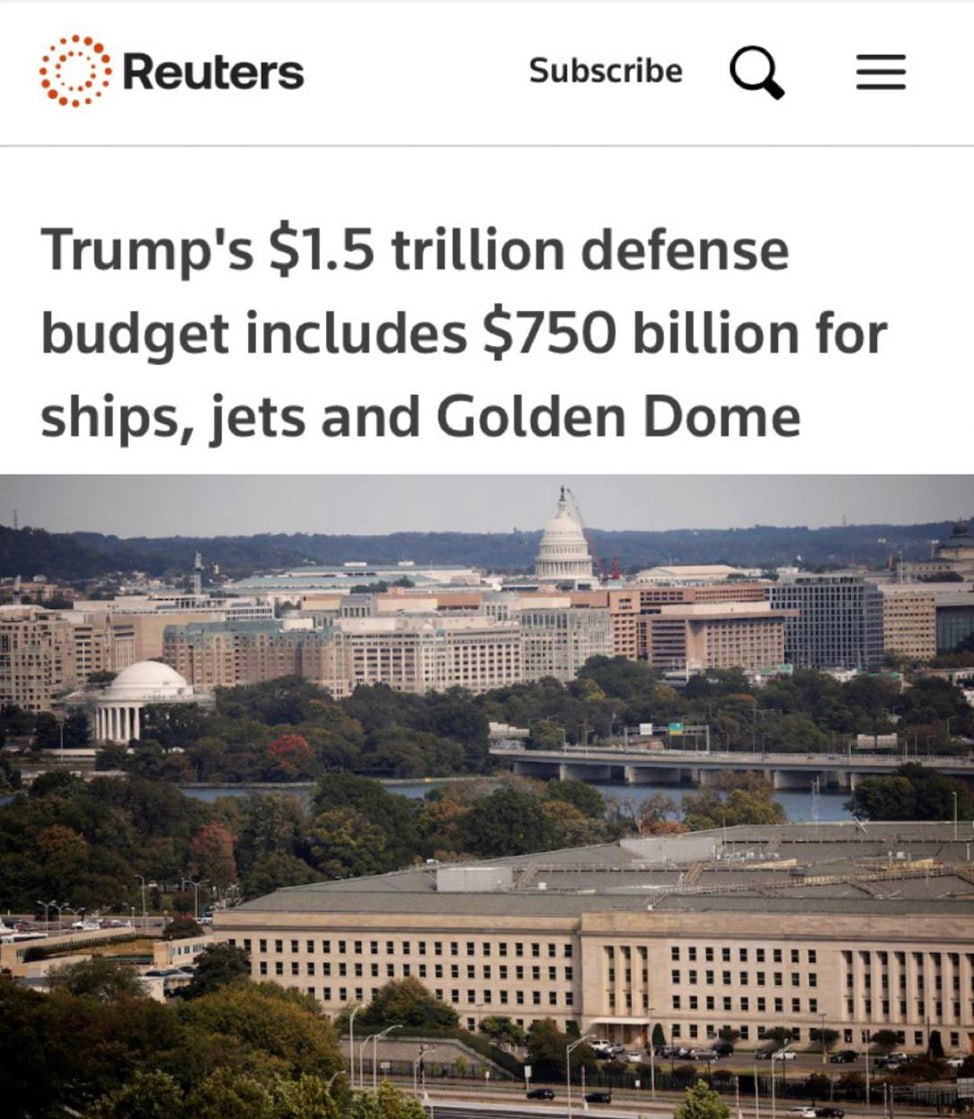This screenshot has width=974, height=1119.
Task: Open the hamburger menu
Action: pos(881,72)
